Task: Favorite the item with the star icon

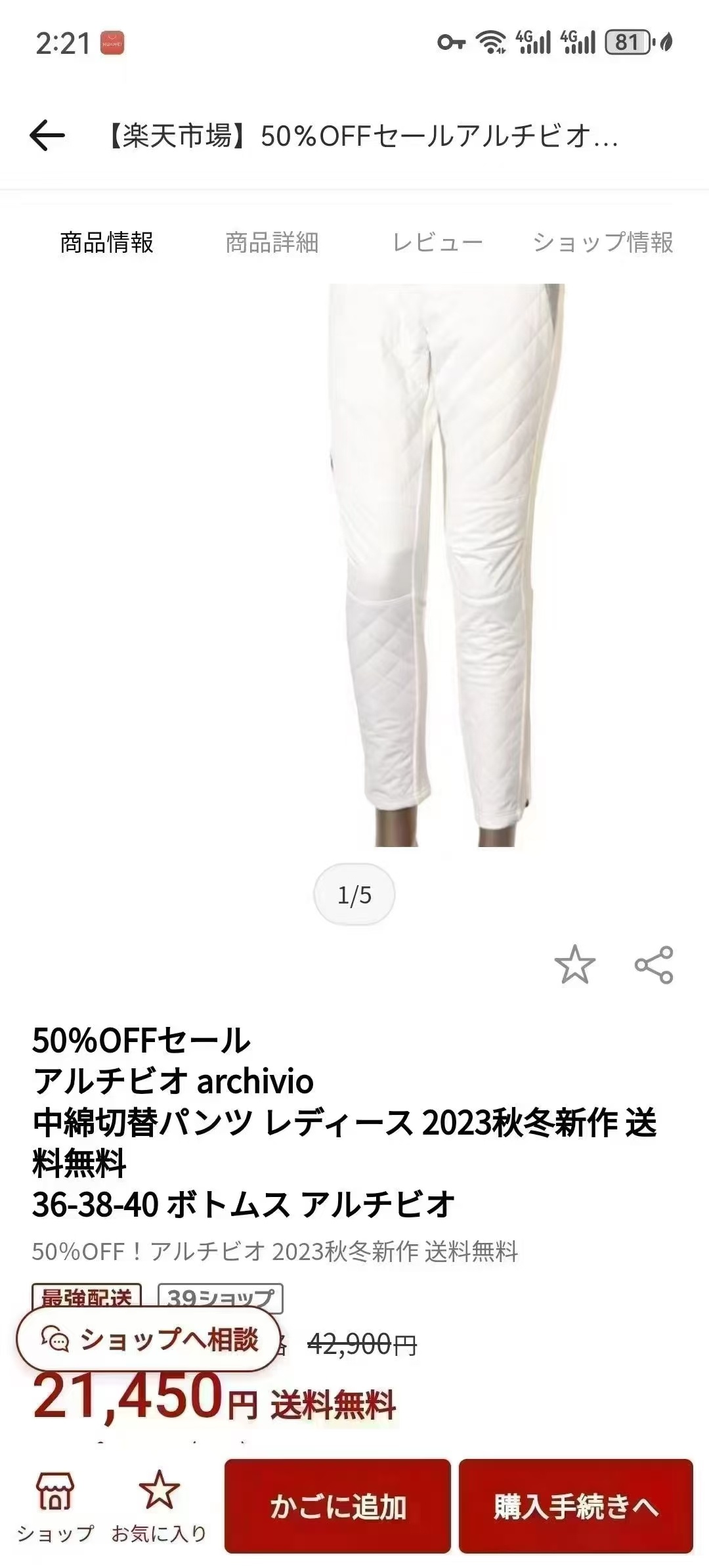Action: [x=574, y=965]
